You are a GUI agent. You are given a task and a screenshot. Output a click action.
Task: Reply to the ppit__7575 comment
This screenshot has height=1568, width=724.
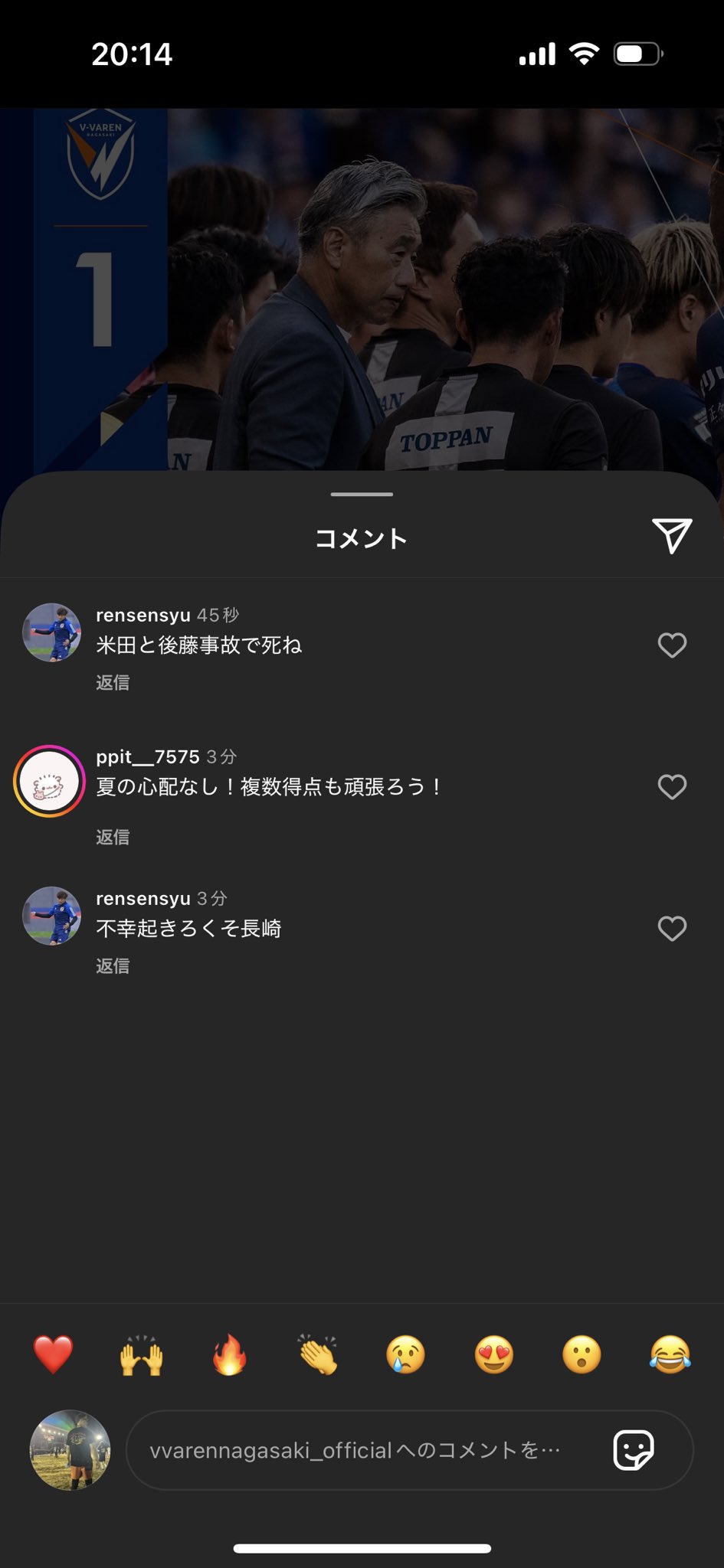(x=113, y=837)
